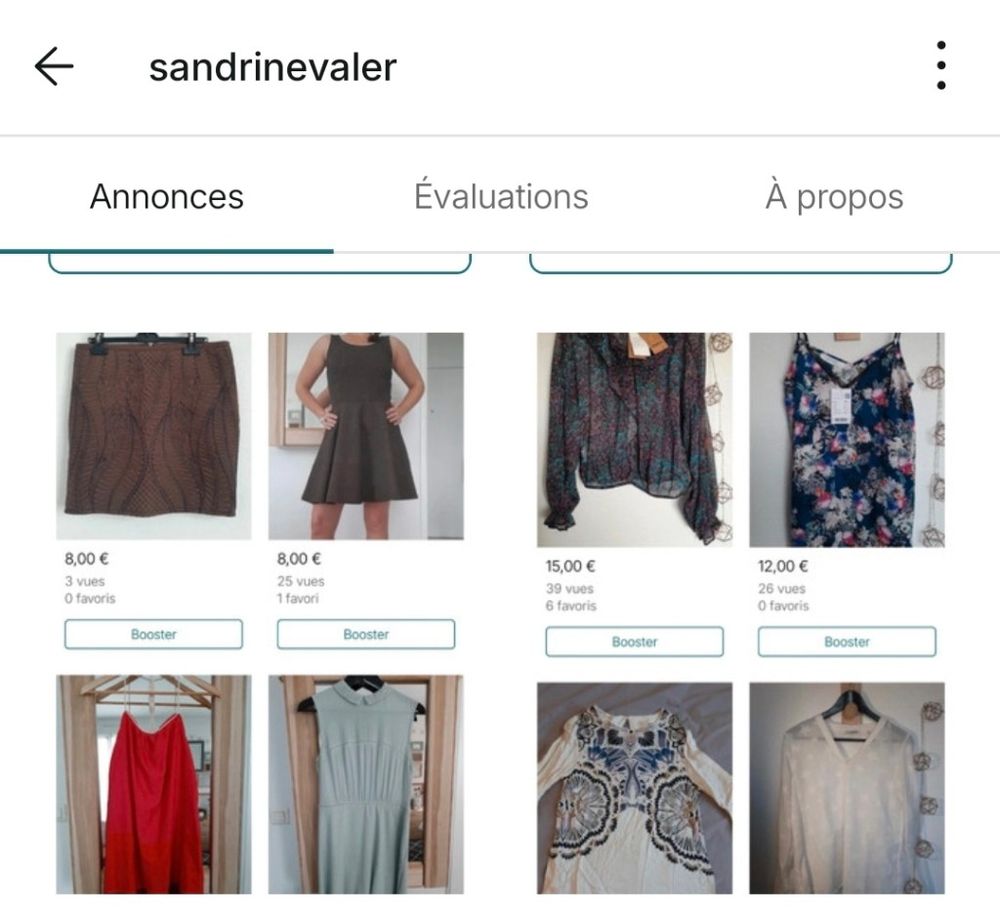Open the khaki sleeveless dress listing

(x=366, y=436)
